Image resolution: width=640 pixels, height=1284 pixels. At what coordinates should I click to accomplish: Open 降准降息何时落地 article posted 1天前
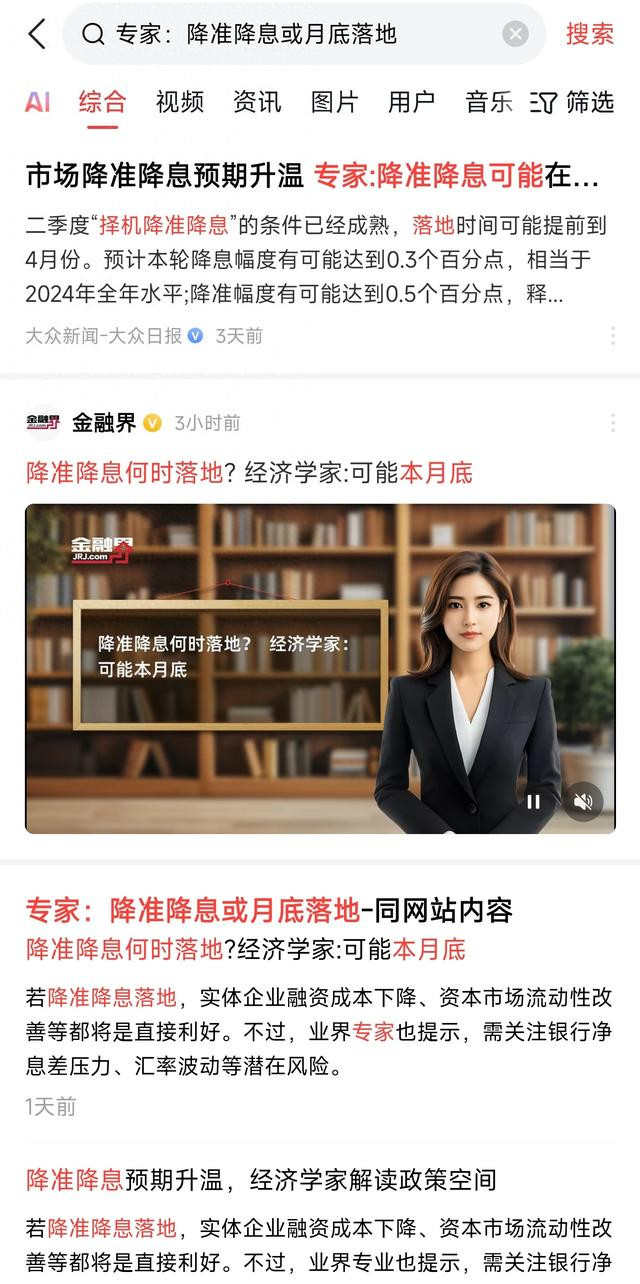click(x=245, y=949)
